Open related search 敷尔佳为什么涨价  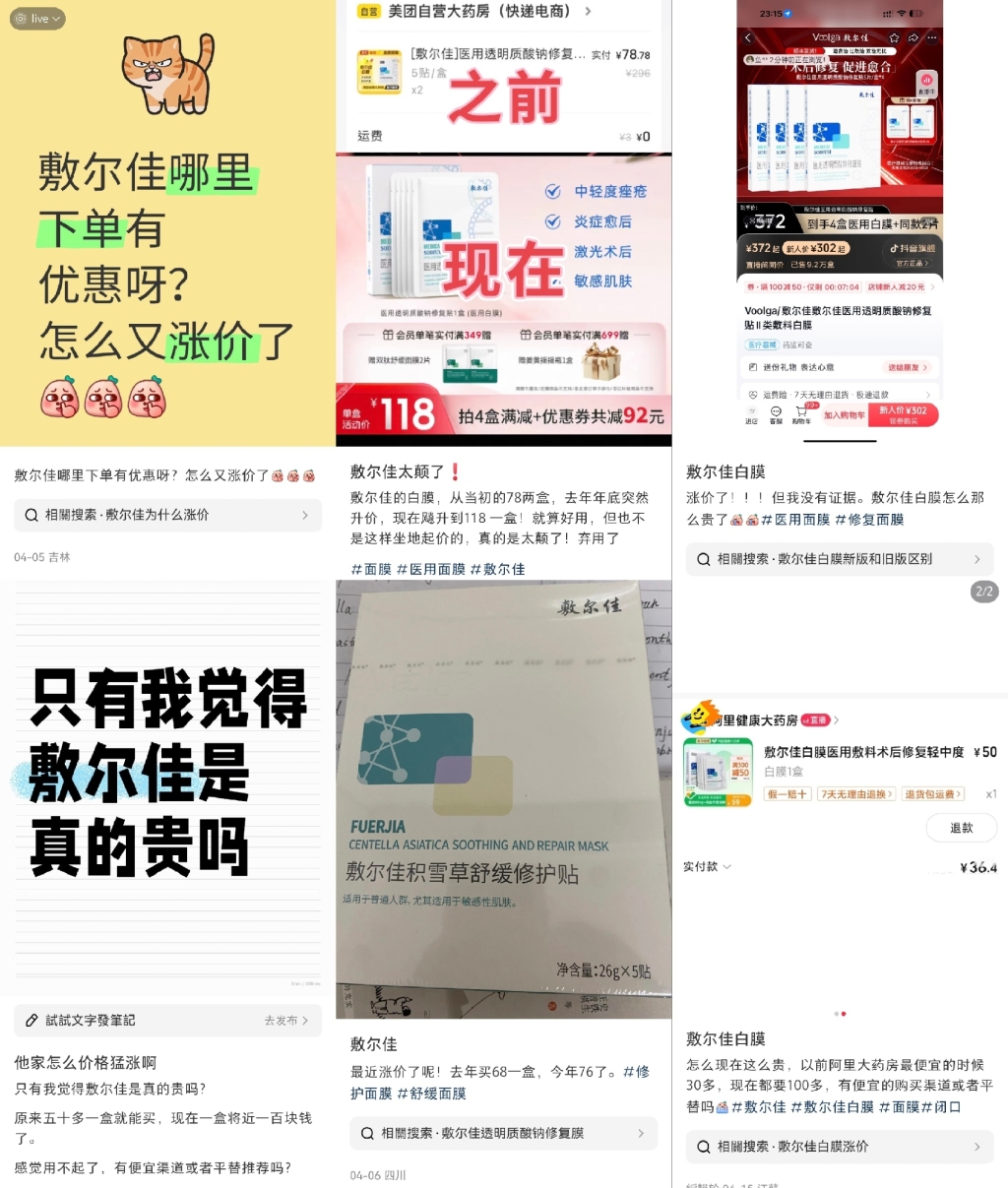[167, 515]
